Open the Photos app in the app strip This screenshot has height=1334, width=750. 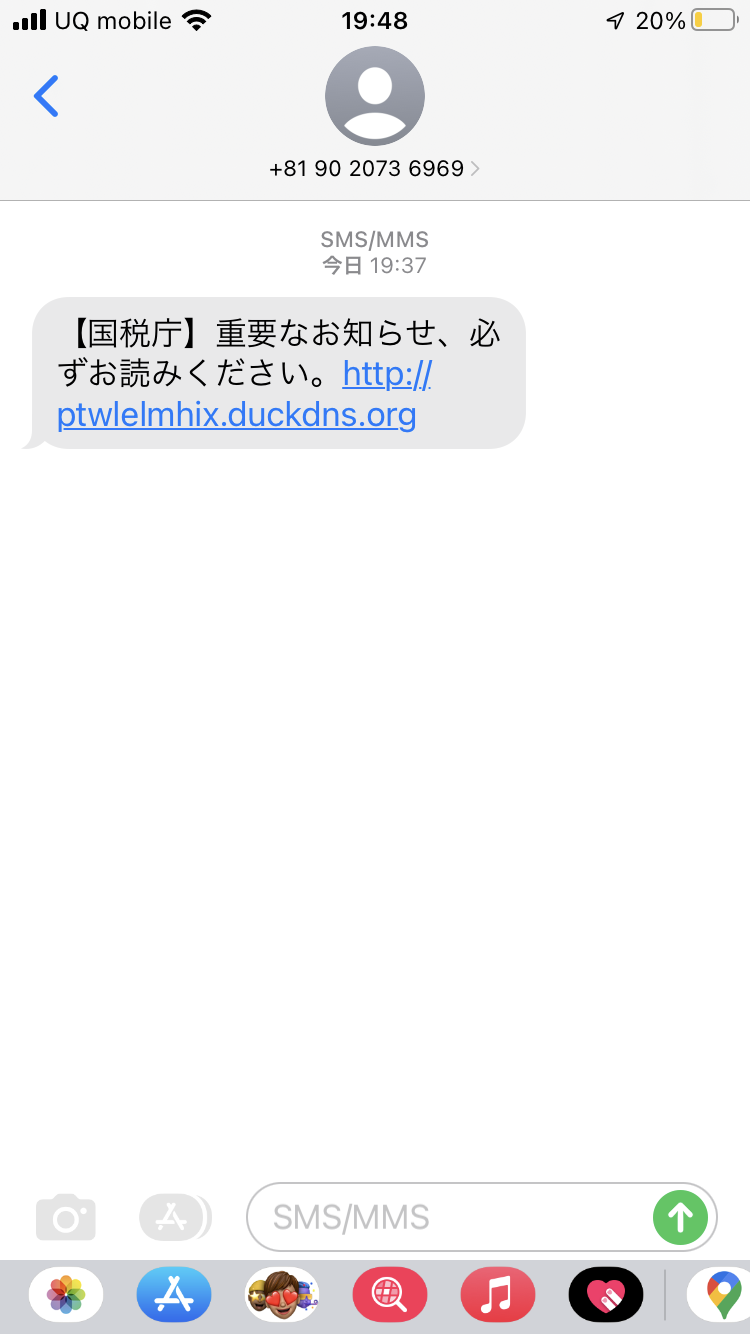coord(66,1296)
